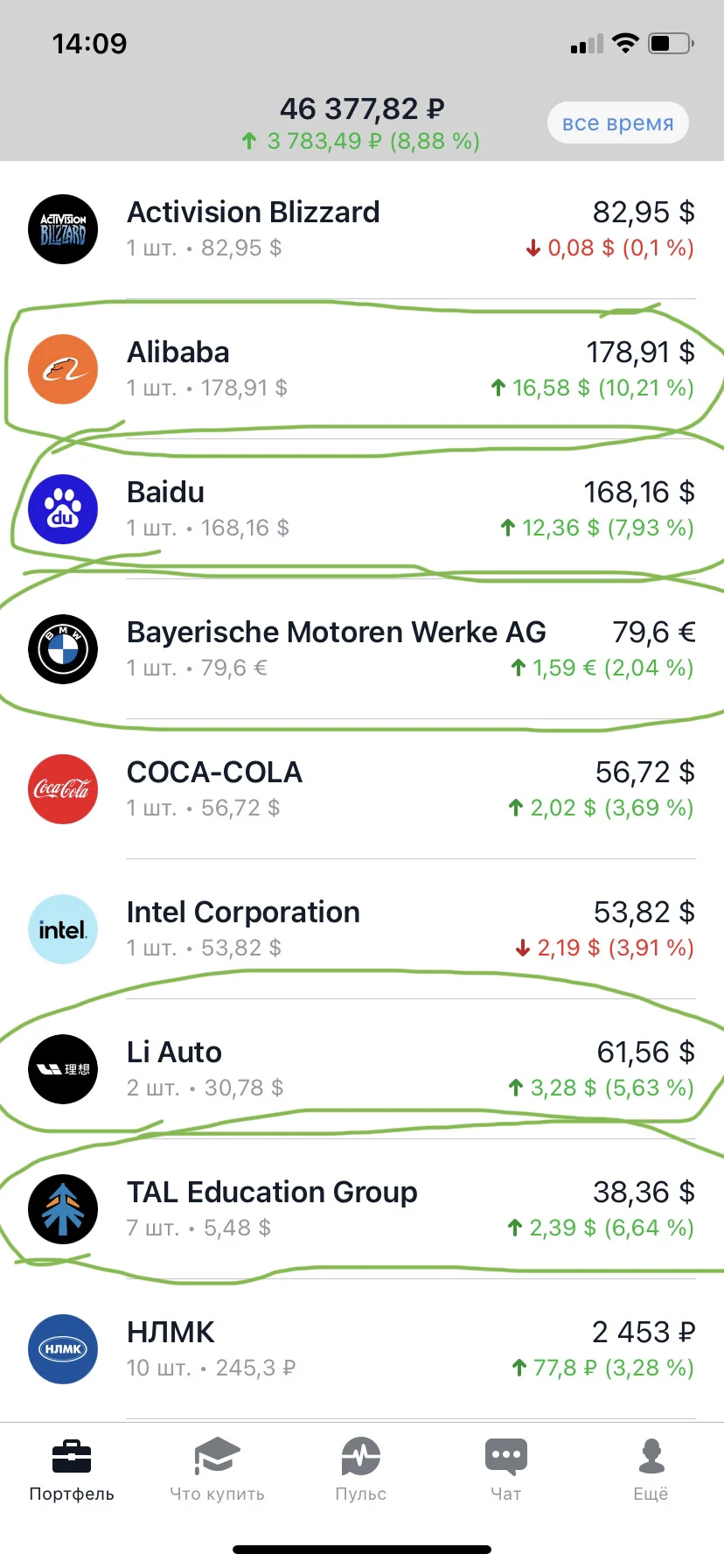Open the НЛМК stock position
724x1568 pixels.
point(362,1349)
